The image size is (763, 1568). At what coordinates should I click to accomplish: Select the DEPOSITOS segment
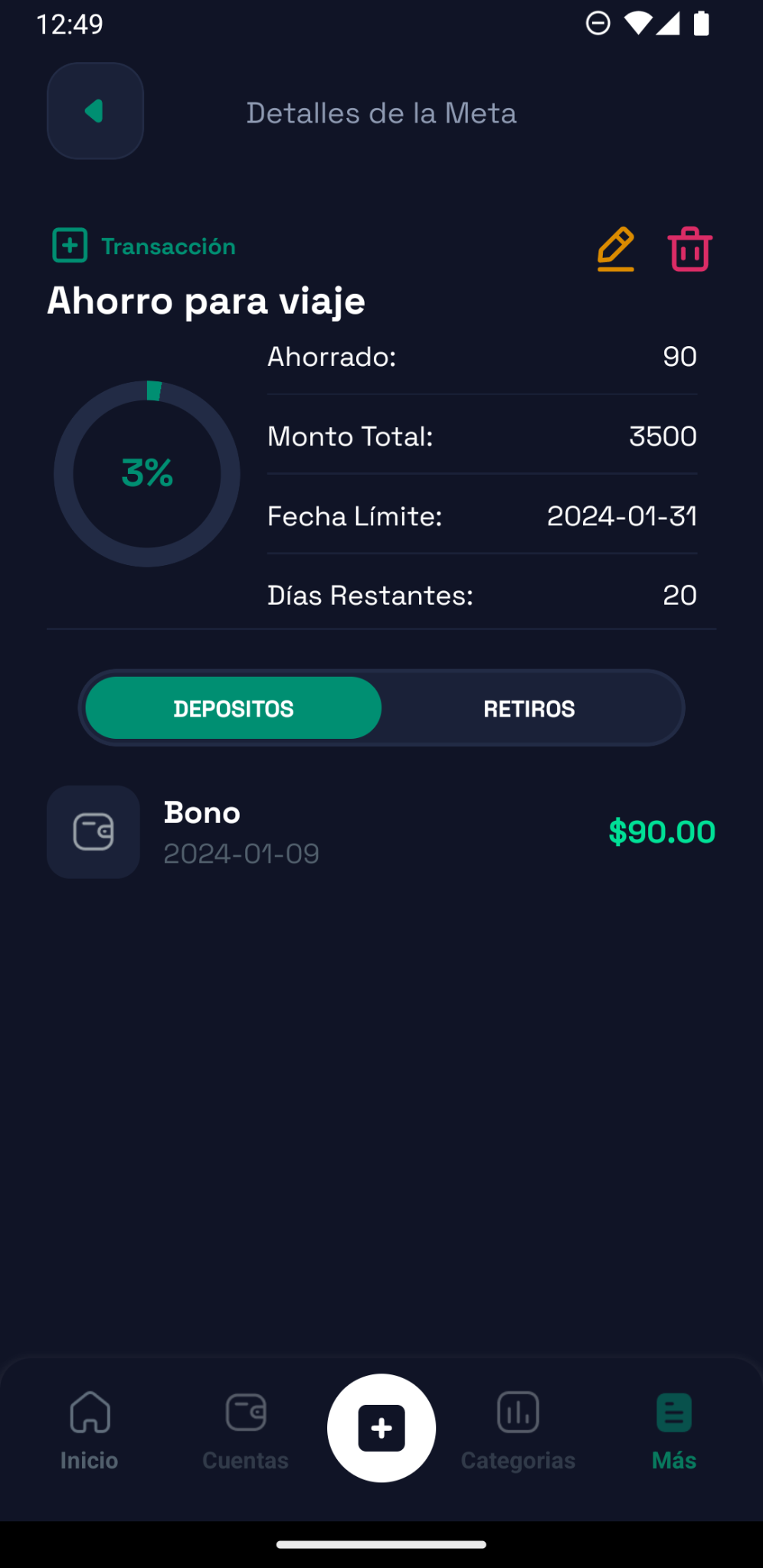click(x=234, y=708)
